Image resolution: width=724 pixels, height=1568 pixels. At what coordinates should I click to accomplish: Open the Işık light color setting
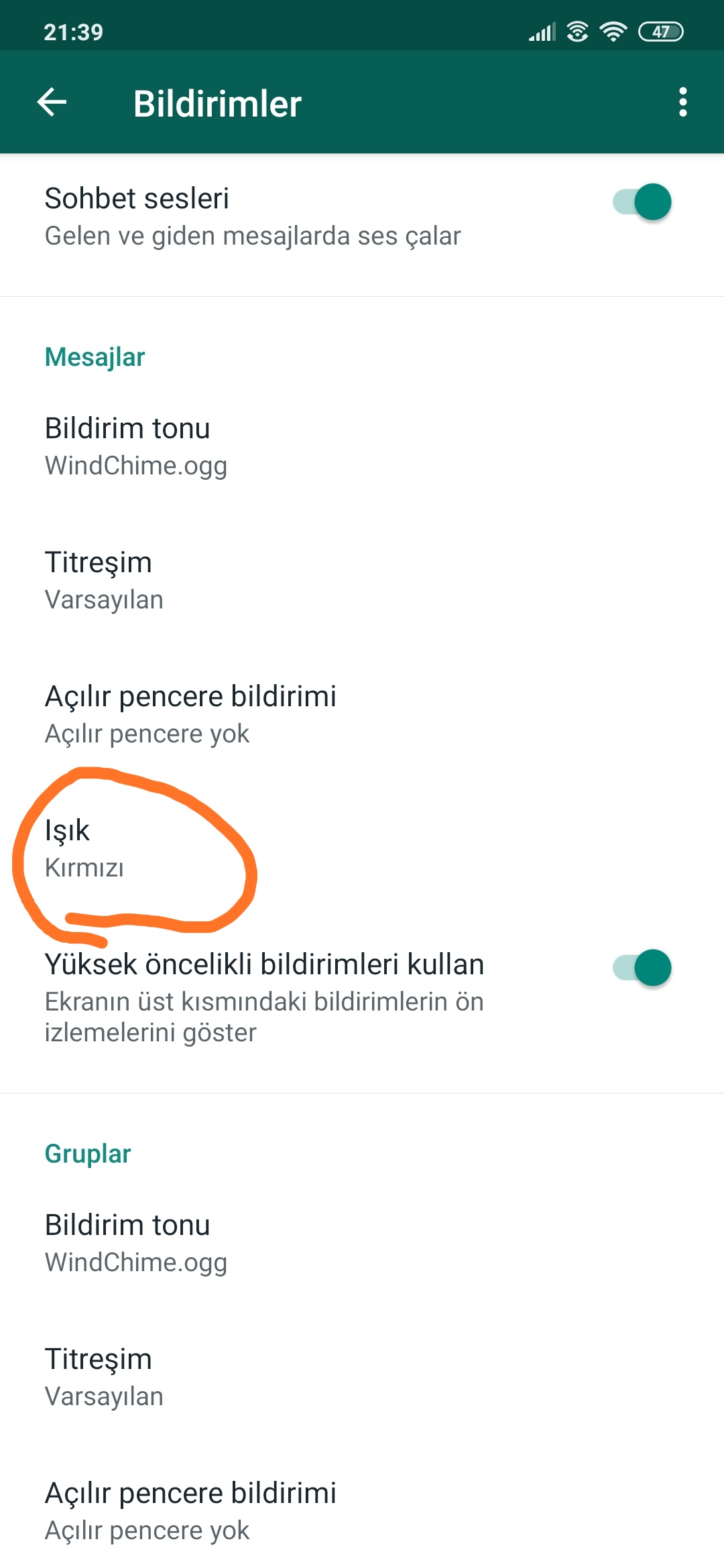point(362,848)
